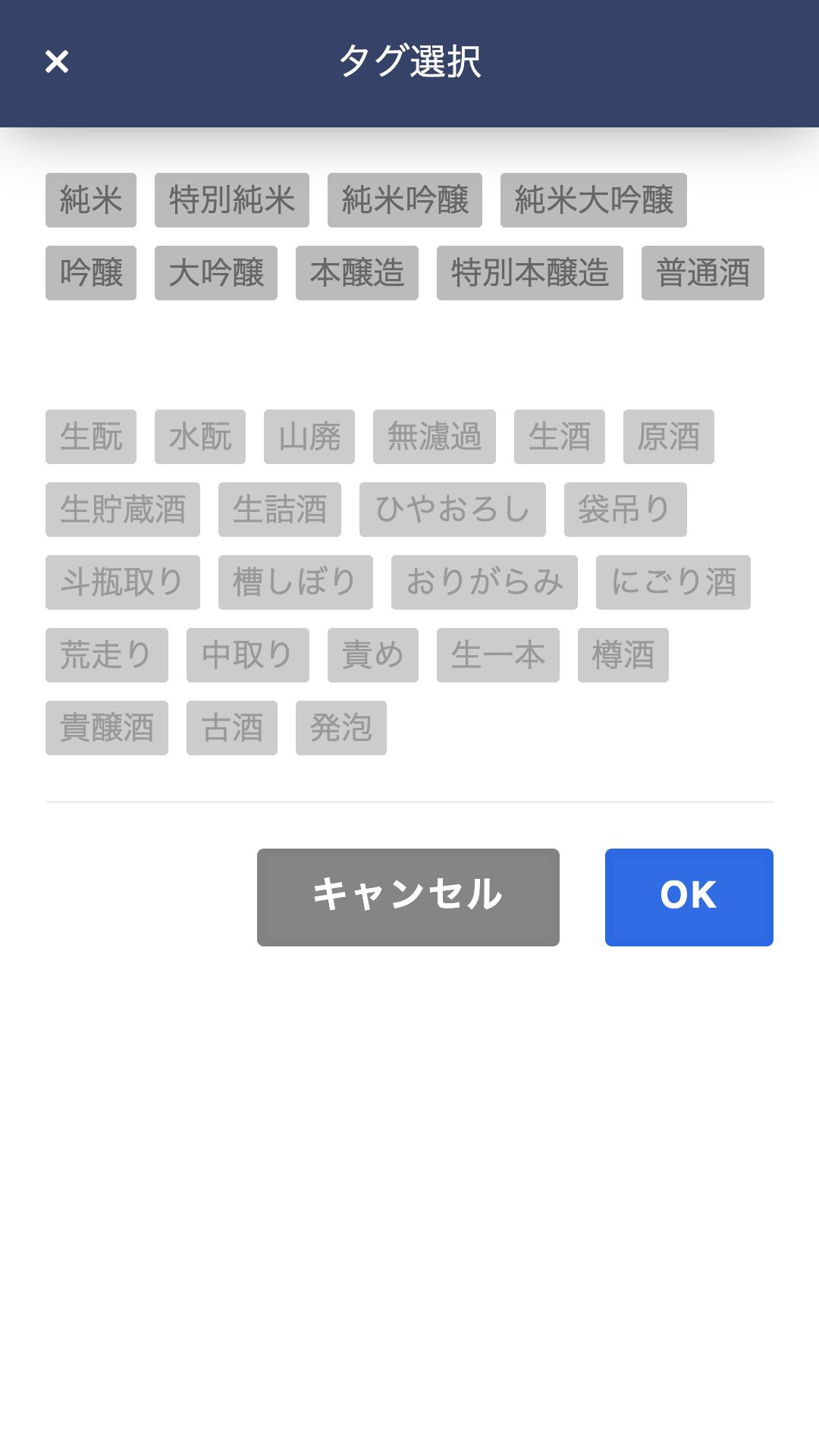The width and height of the screenshot is (819, 1456).
Task: Choose the 本醸造 tag
Action: (357, 273)
